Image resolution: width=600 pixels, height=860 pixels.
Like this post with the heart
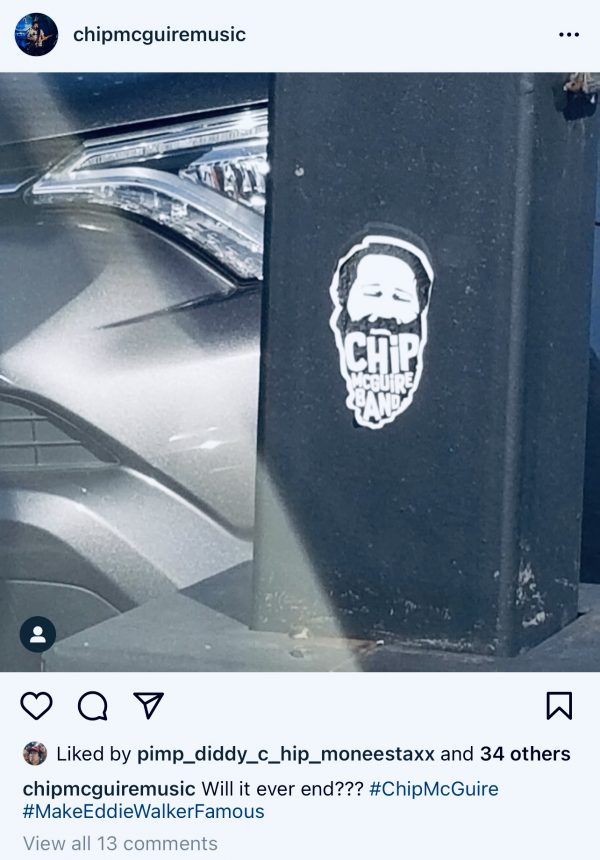(x=37, y=706)
